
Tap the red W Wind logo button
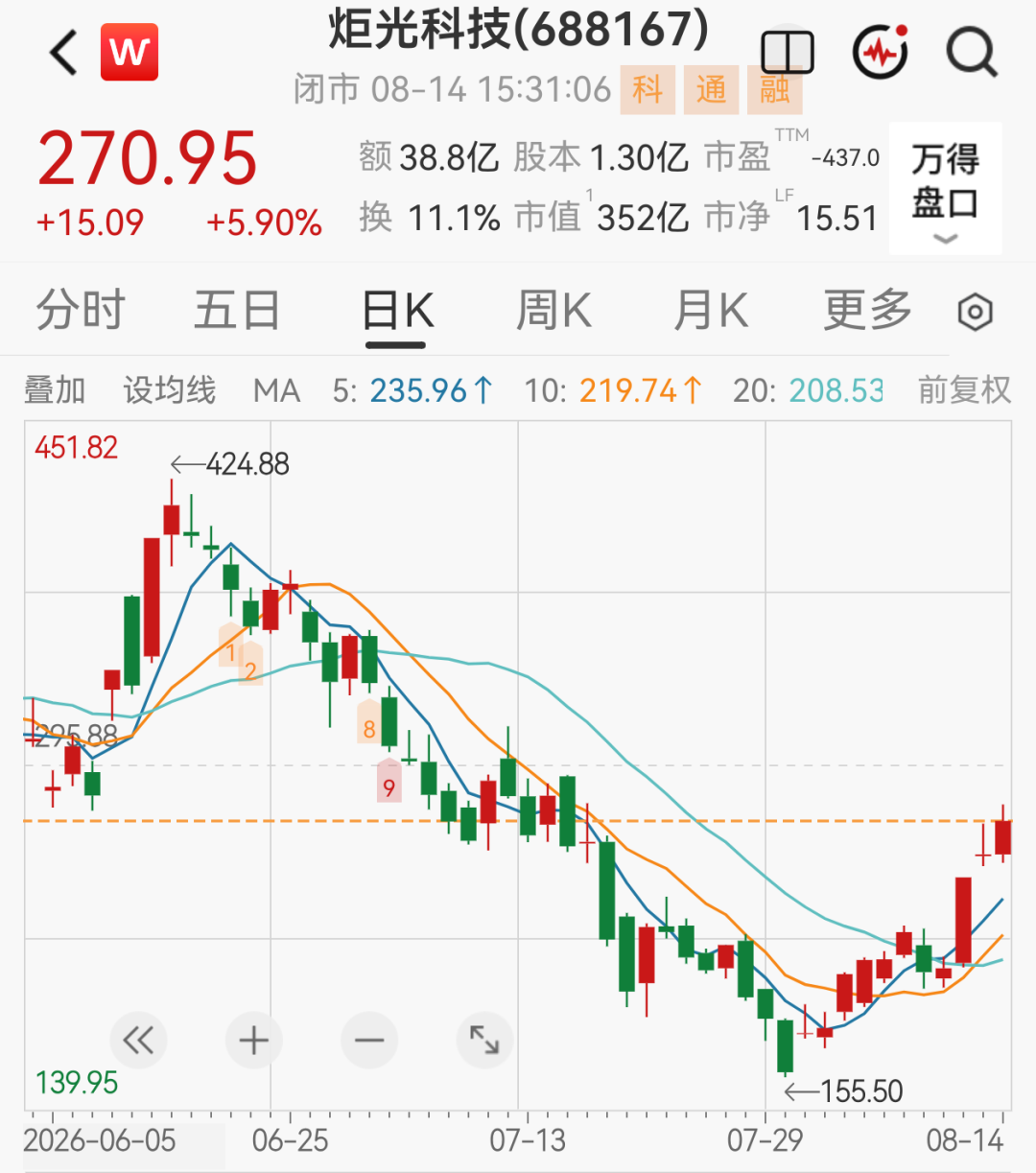(x=129, y=53)
